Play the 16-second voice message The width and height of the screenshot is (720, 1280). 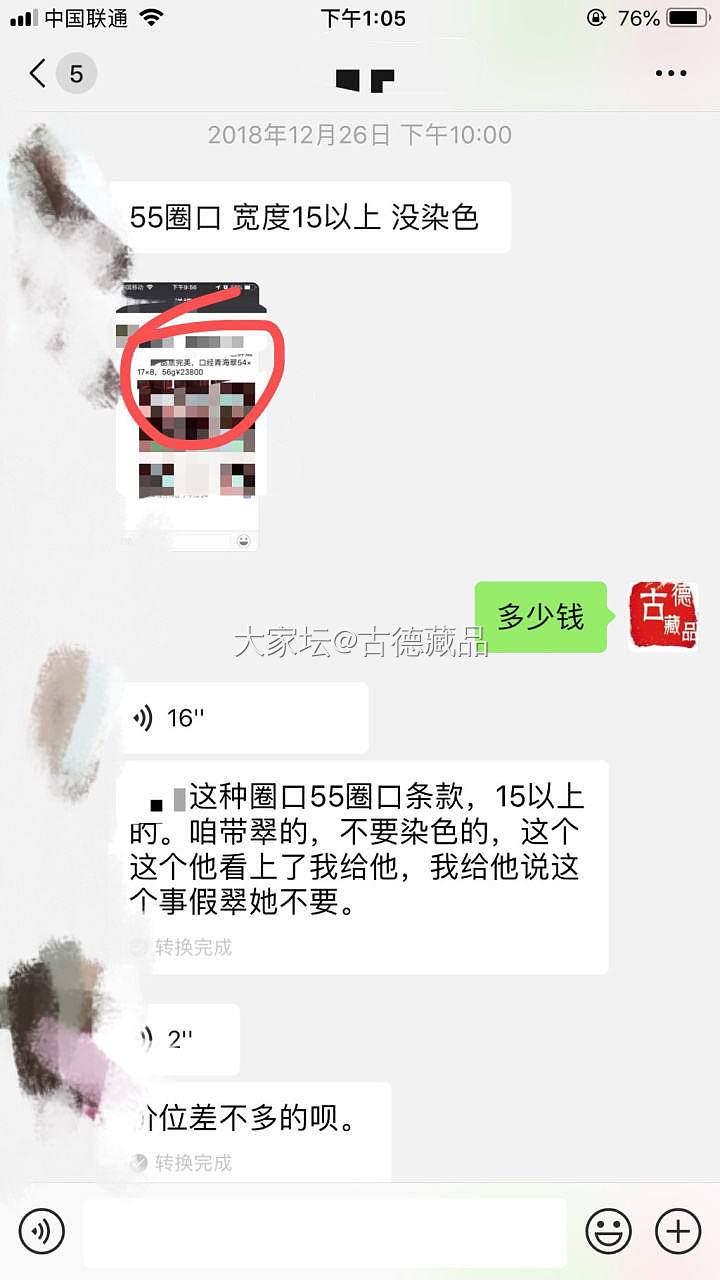pyautogui.click(x=243, y=717)
